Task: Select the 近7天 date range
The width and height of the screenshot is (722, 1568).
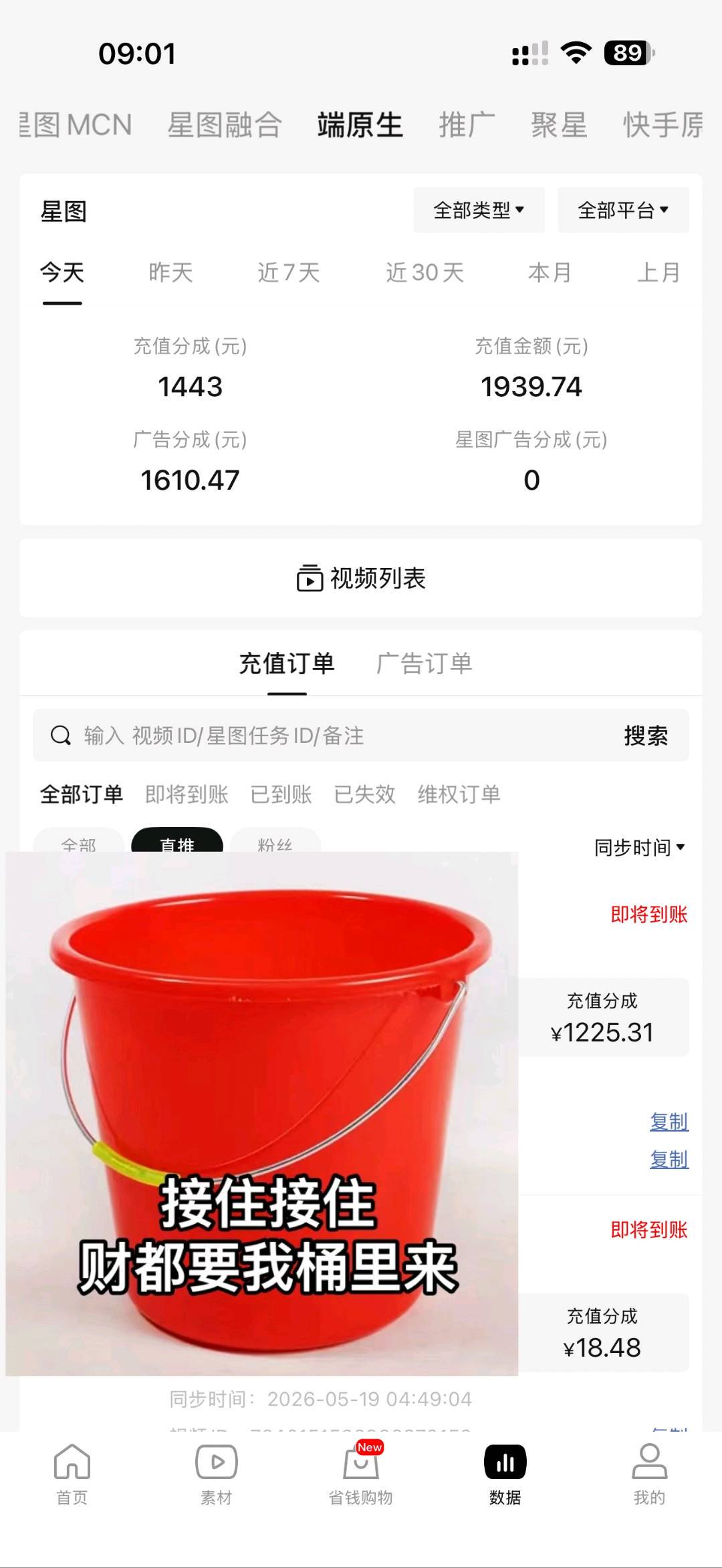Action: pyautogui.click(x=289, y=273)
